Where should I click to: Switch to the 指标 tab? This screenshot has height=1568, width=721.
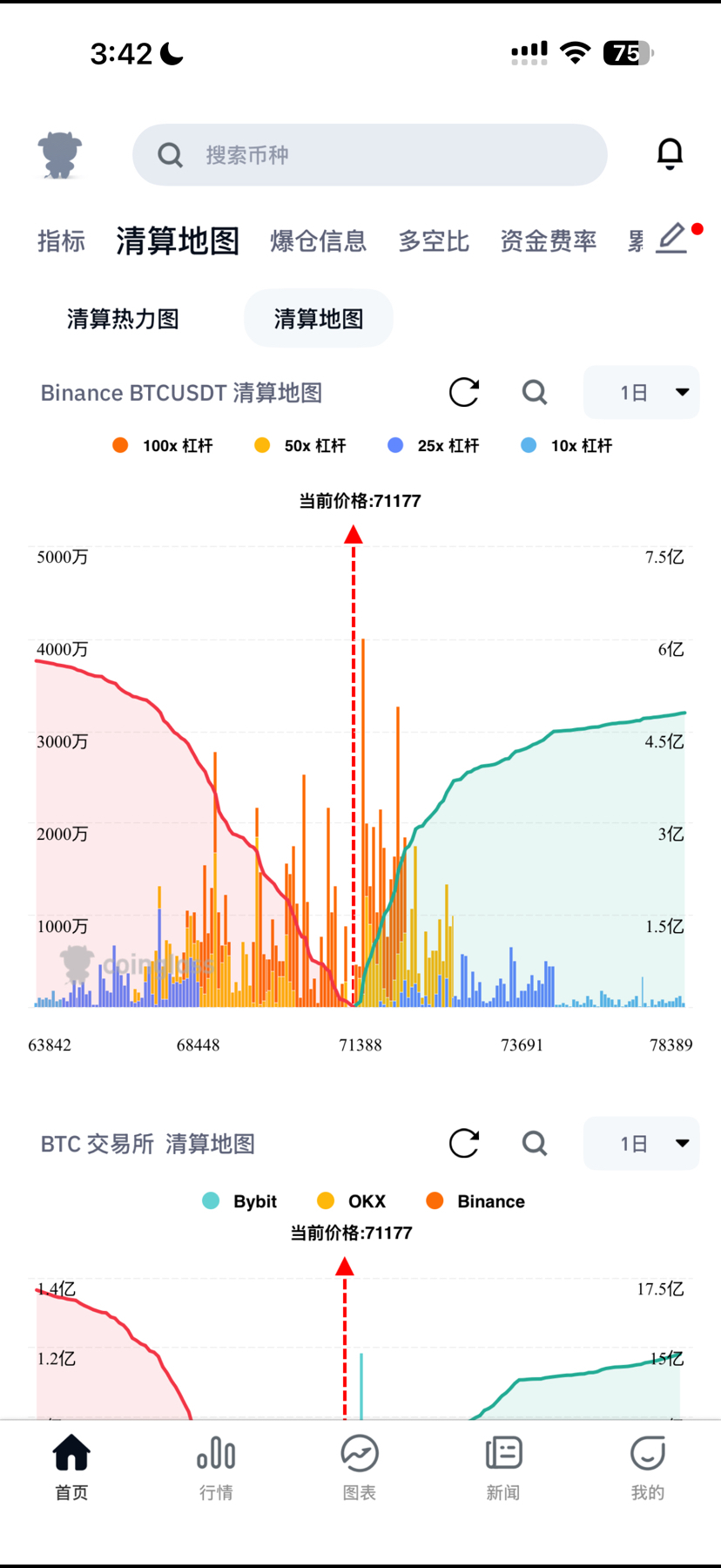click(x=61, y=240)
